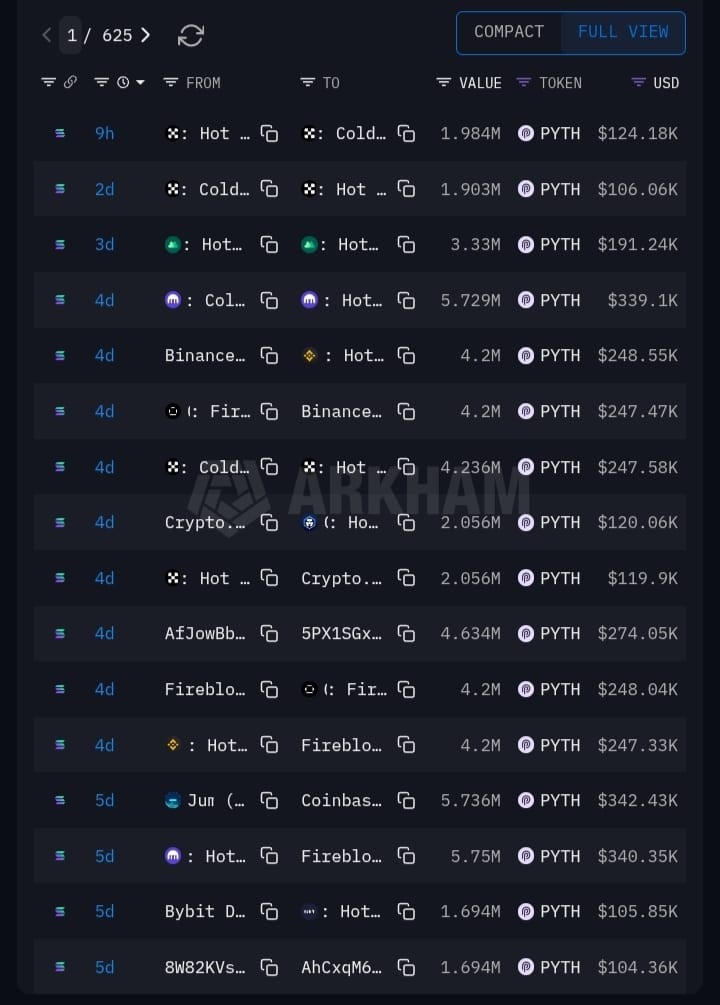Copy sender address in the $124.18K row

[269, 133]
